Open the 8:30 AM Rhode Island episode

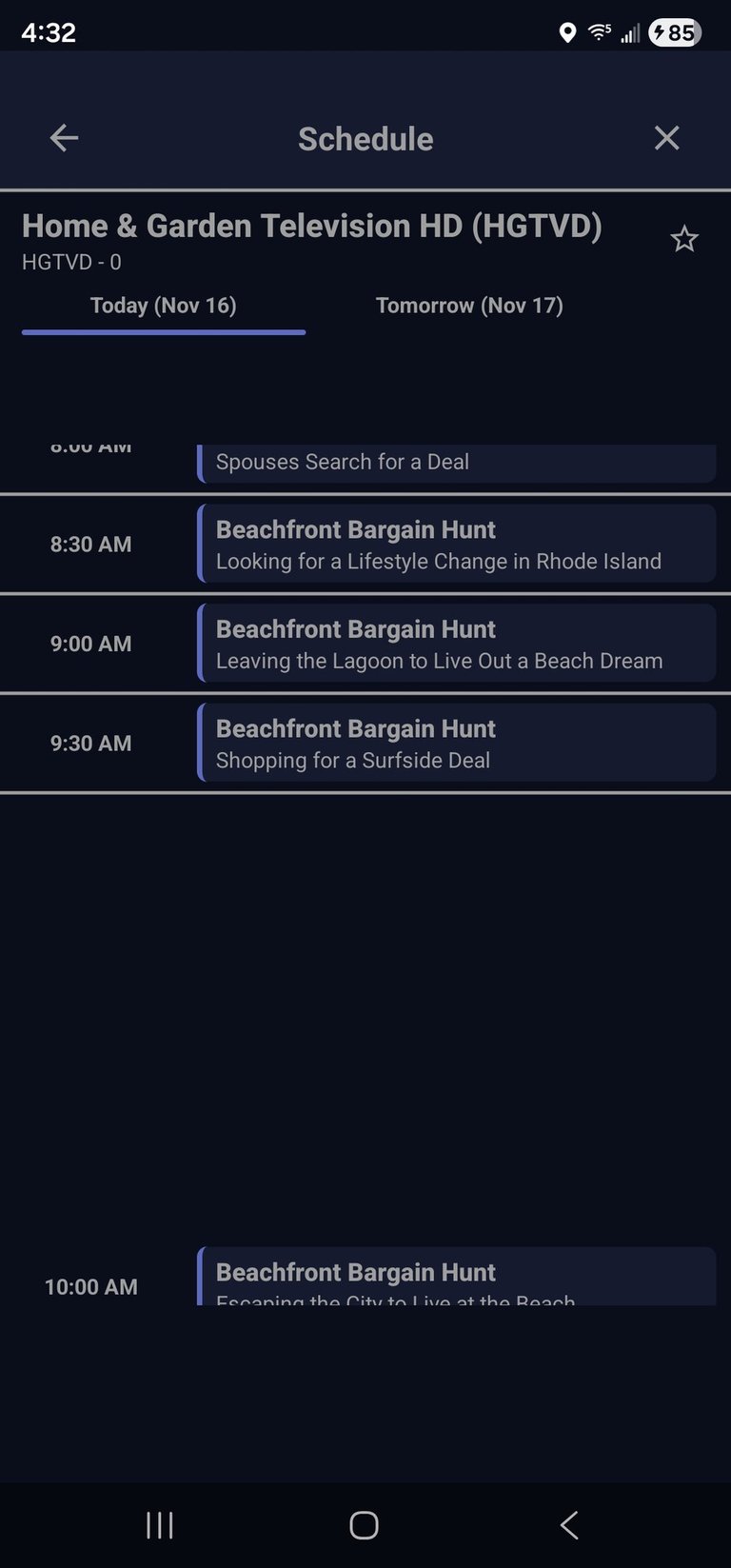tap(457, 544)
